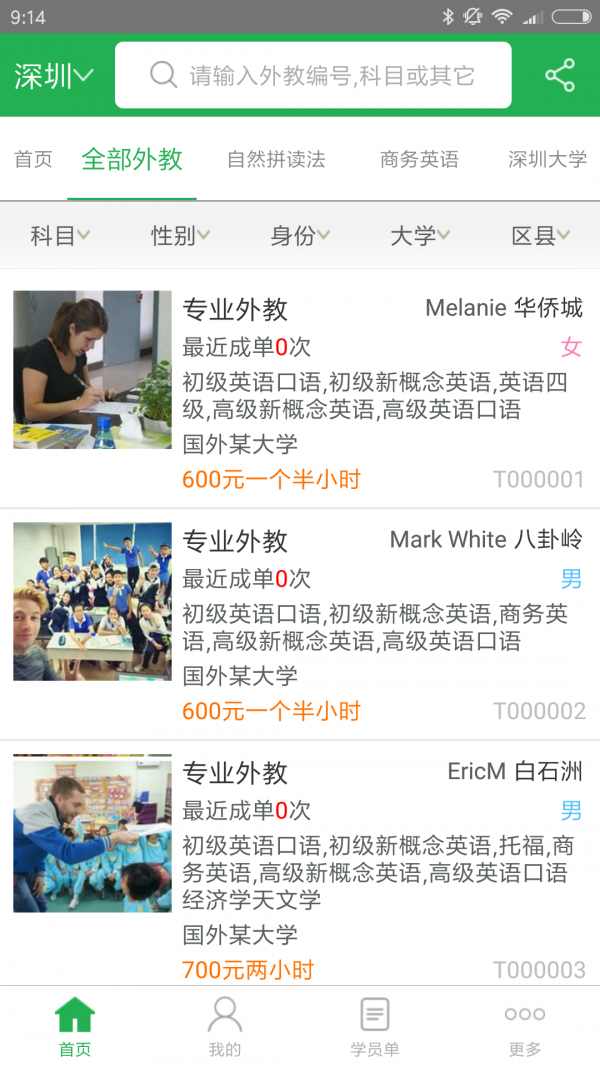Expand the 区县 filter

click(x=540, y=236)
